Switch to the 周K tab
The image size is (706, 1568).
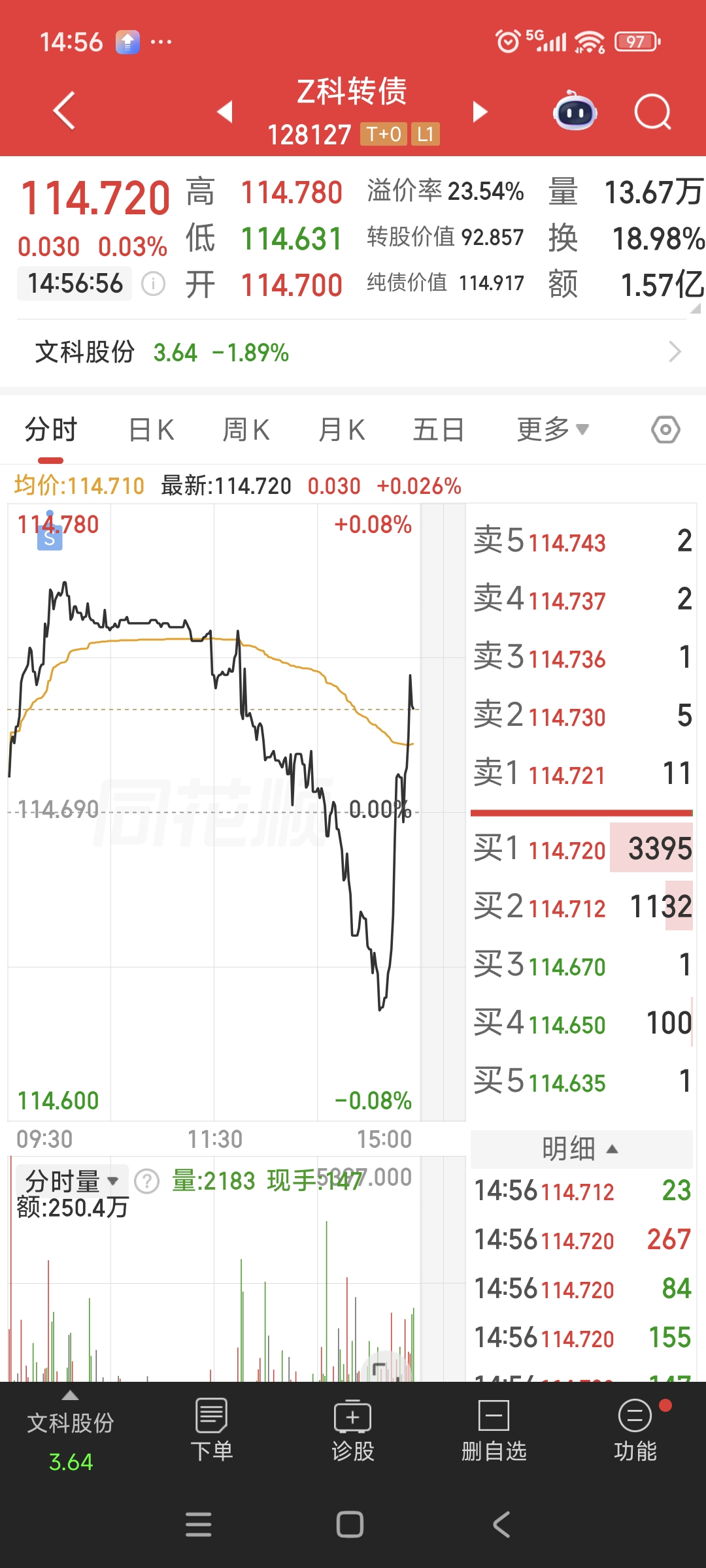[x=246, y=430]
